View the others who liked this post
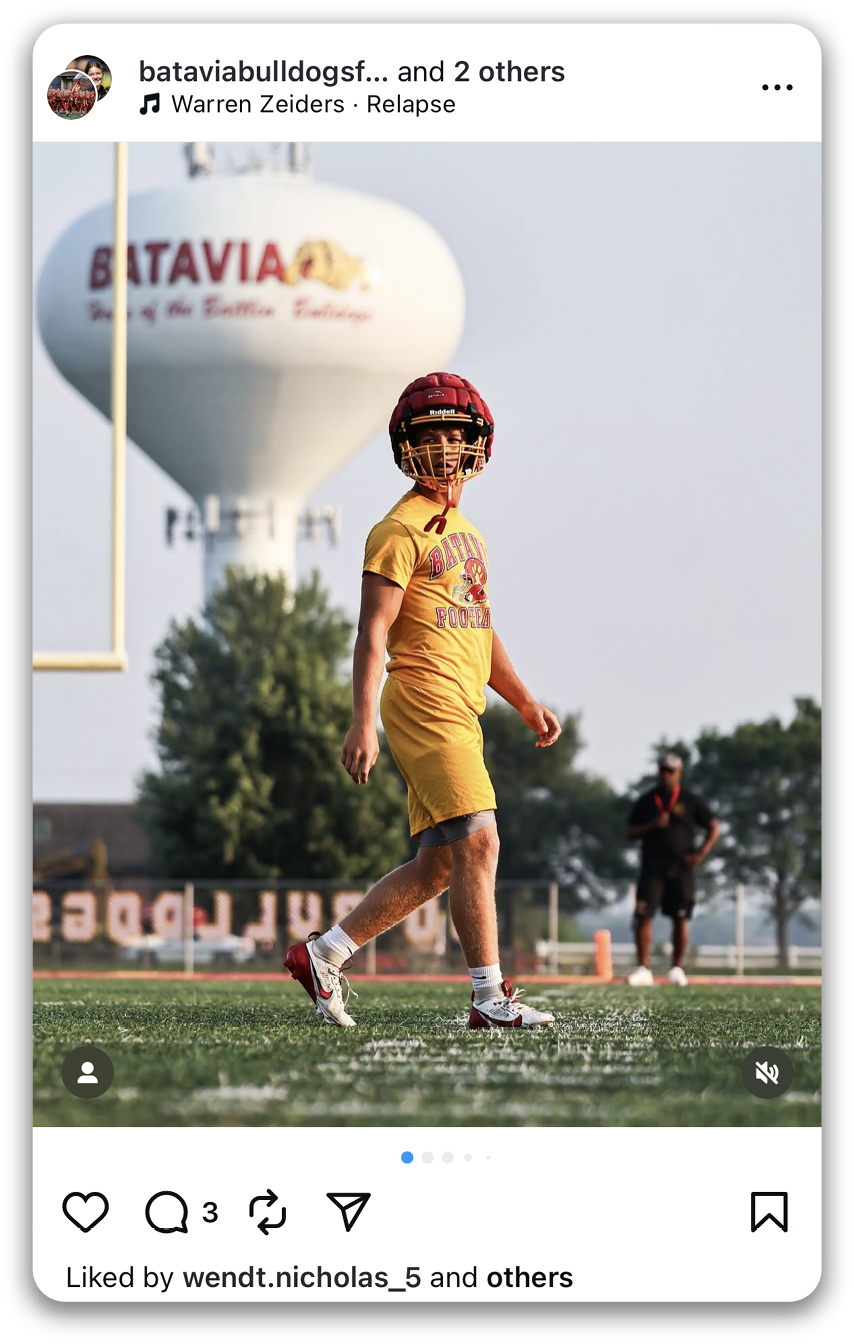854x1343 pixels. click(529, 1277)
